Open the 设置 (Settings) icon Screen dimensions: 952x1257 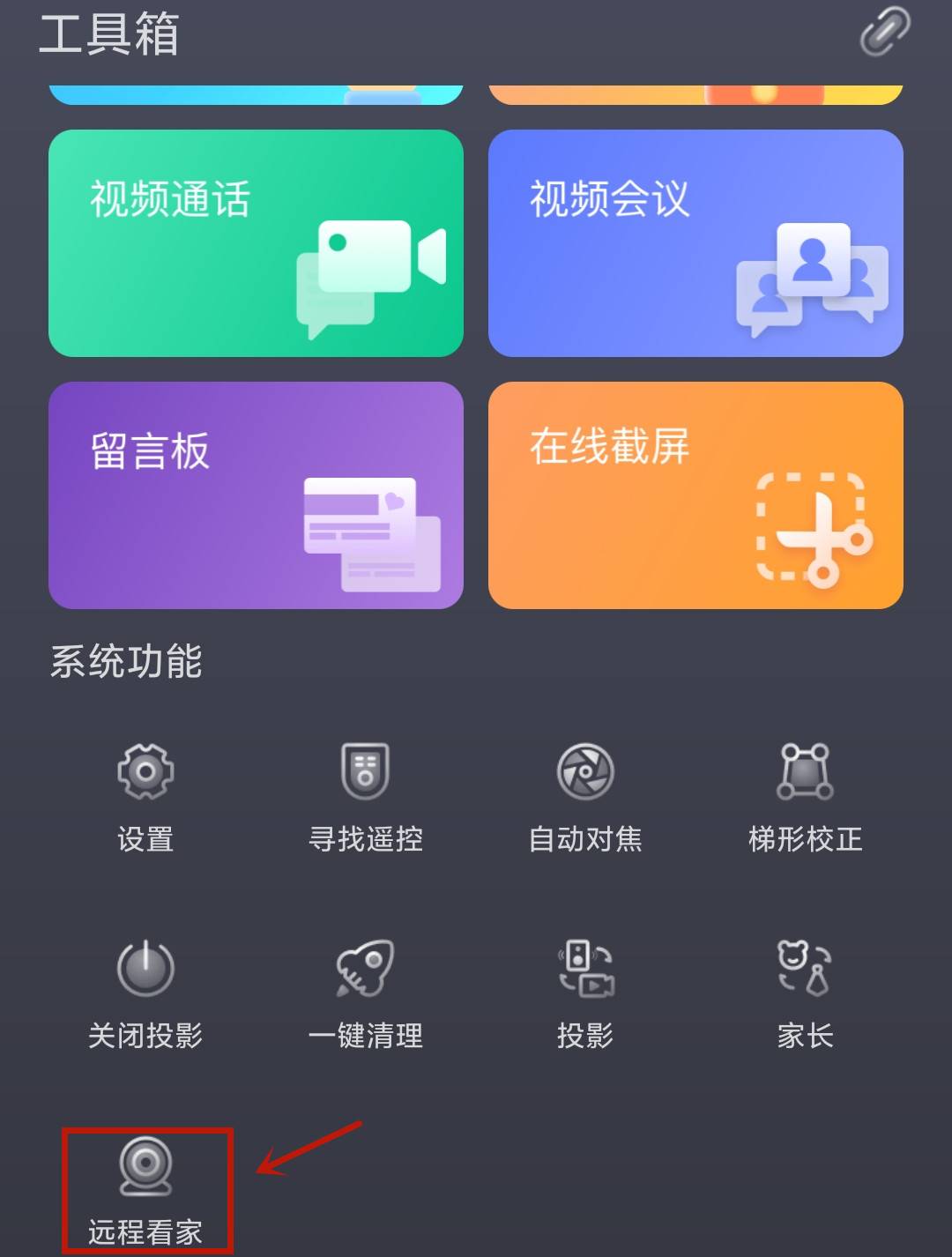[145, 771]
